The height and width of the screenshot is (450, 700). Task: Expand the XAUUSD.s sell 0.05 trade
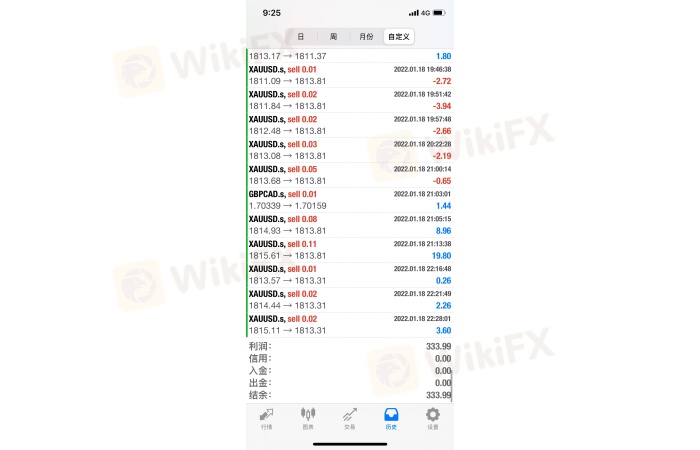pyautogui.click(x=350, y=175)
